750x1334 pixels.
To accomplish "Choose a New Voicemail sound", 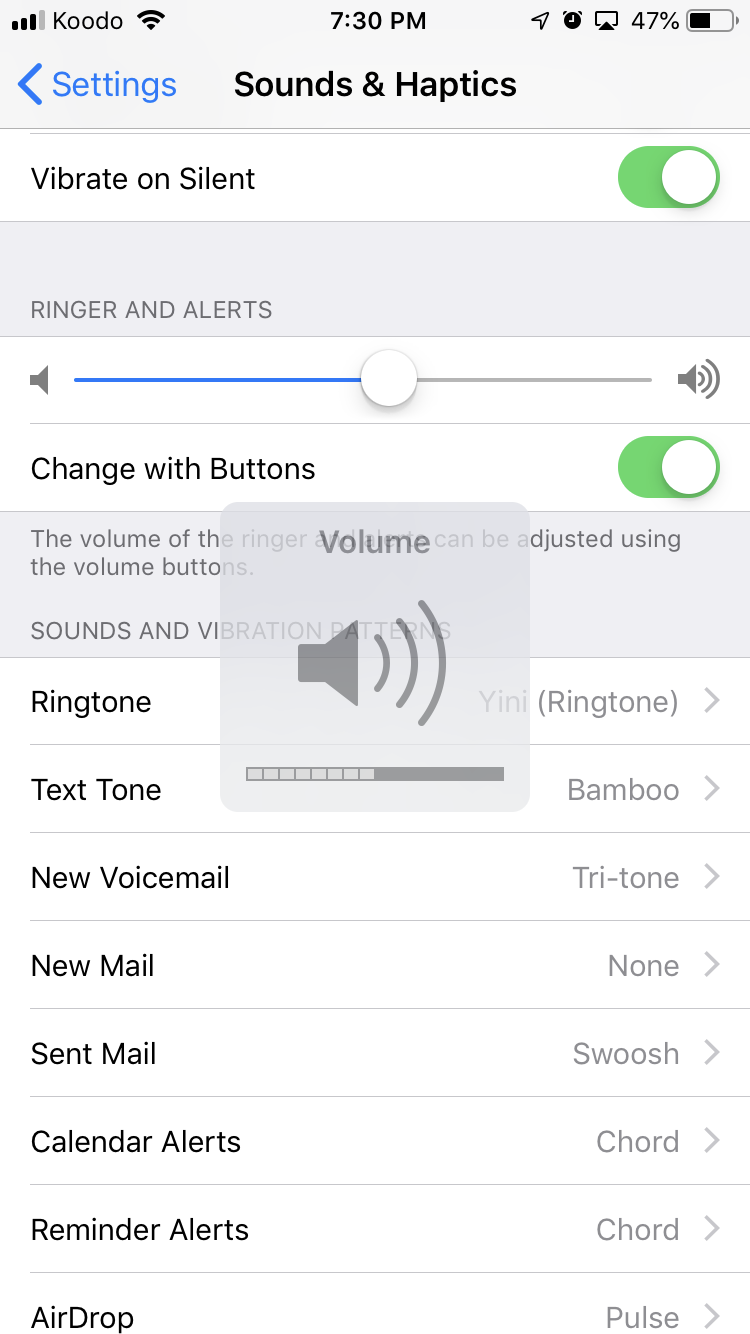I will pyautogui.click(x=375, y=878).
